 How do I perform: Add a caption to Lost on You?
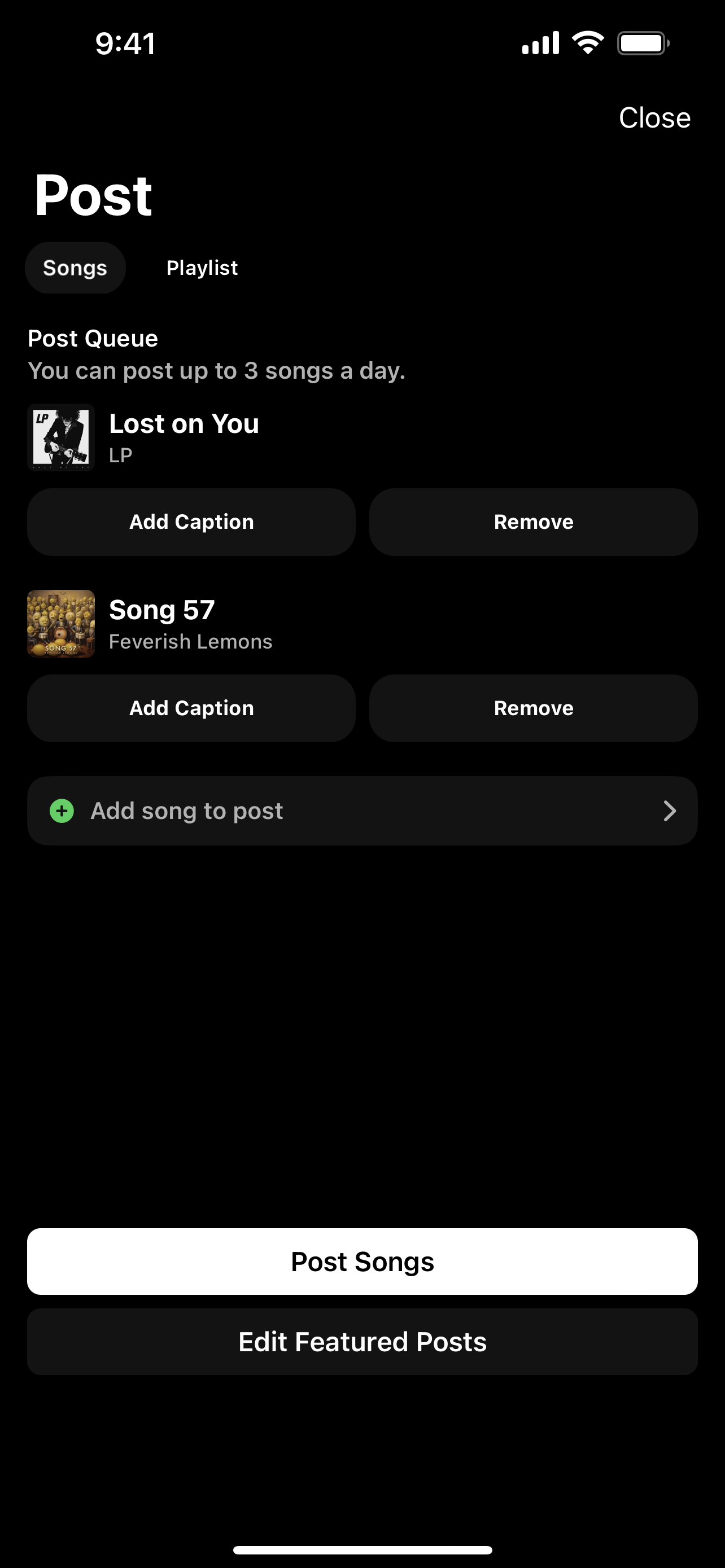point(191,522)
